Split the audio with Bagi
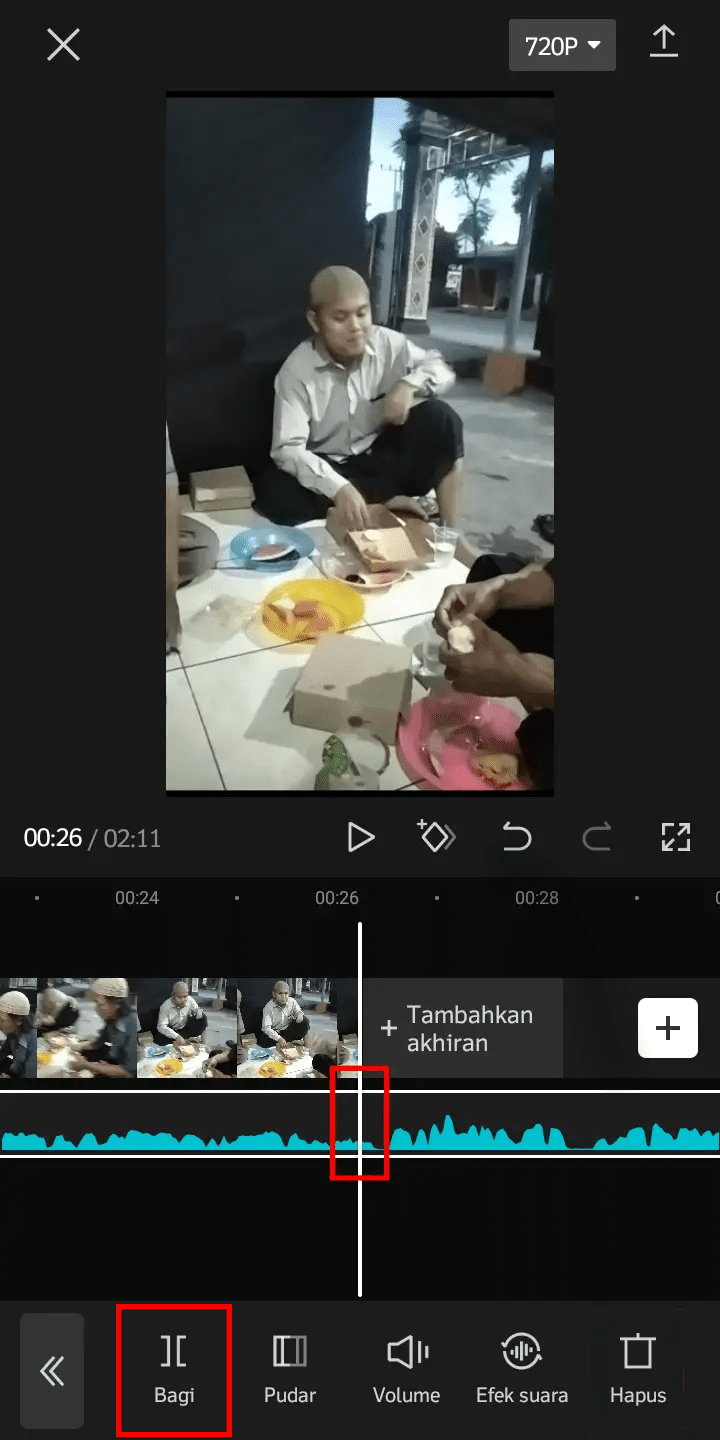 174,1369
